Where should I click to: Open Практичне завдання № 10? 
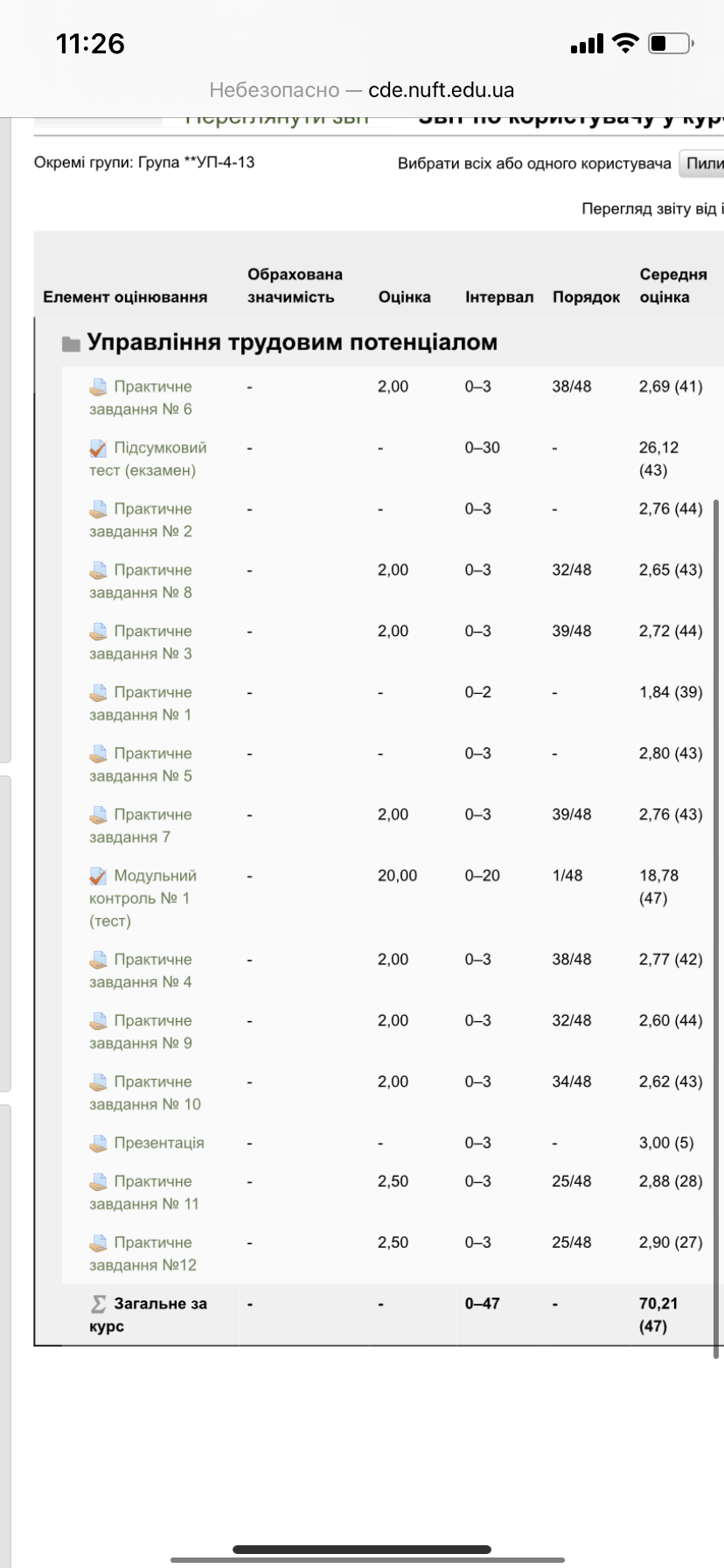click(152, 1083)
